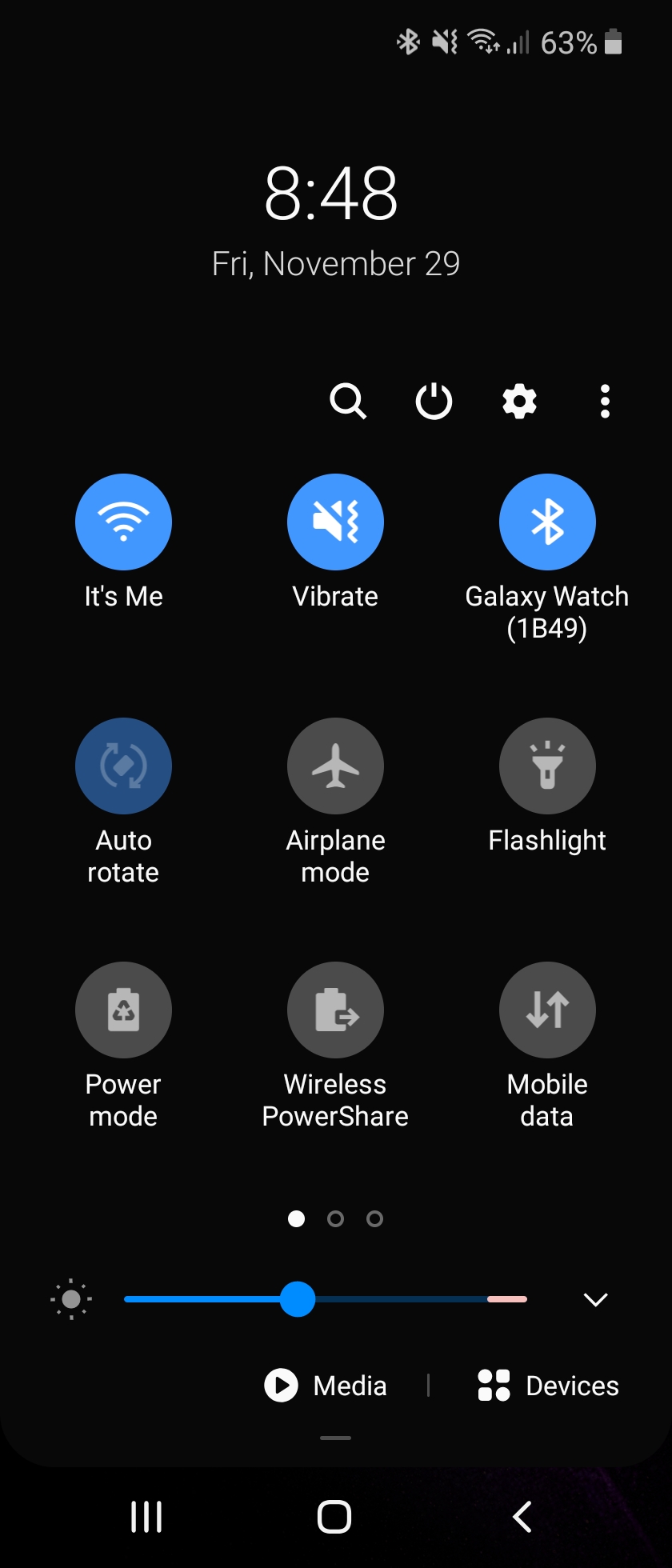Expand brightness options with the chevron

click(x=596, y=1299)
